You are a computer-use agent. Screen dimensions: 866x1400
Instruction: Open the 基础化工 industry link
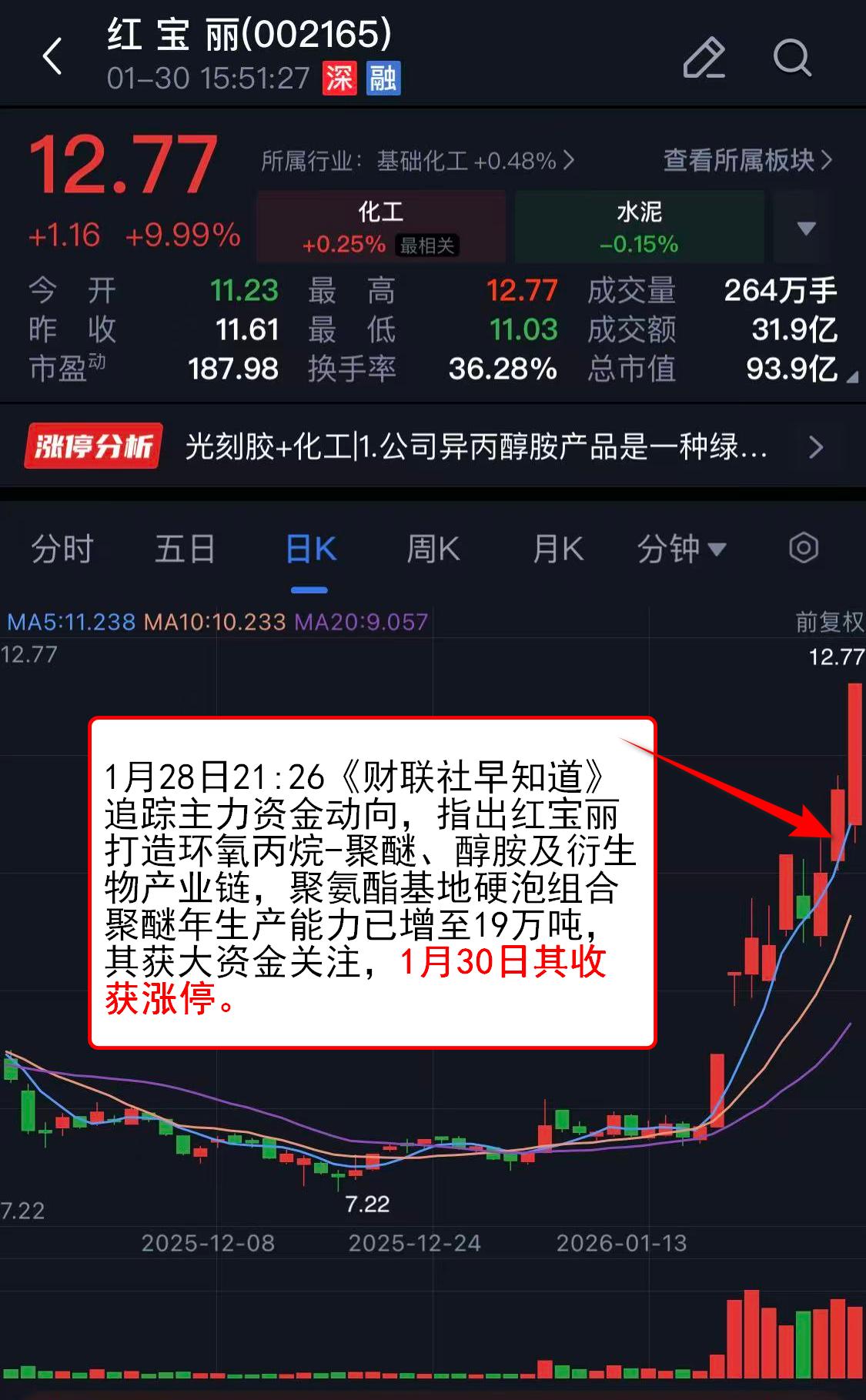pos(431,160)
